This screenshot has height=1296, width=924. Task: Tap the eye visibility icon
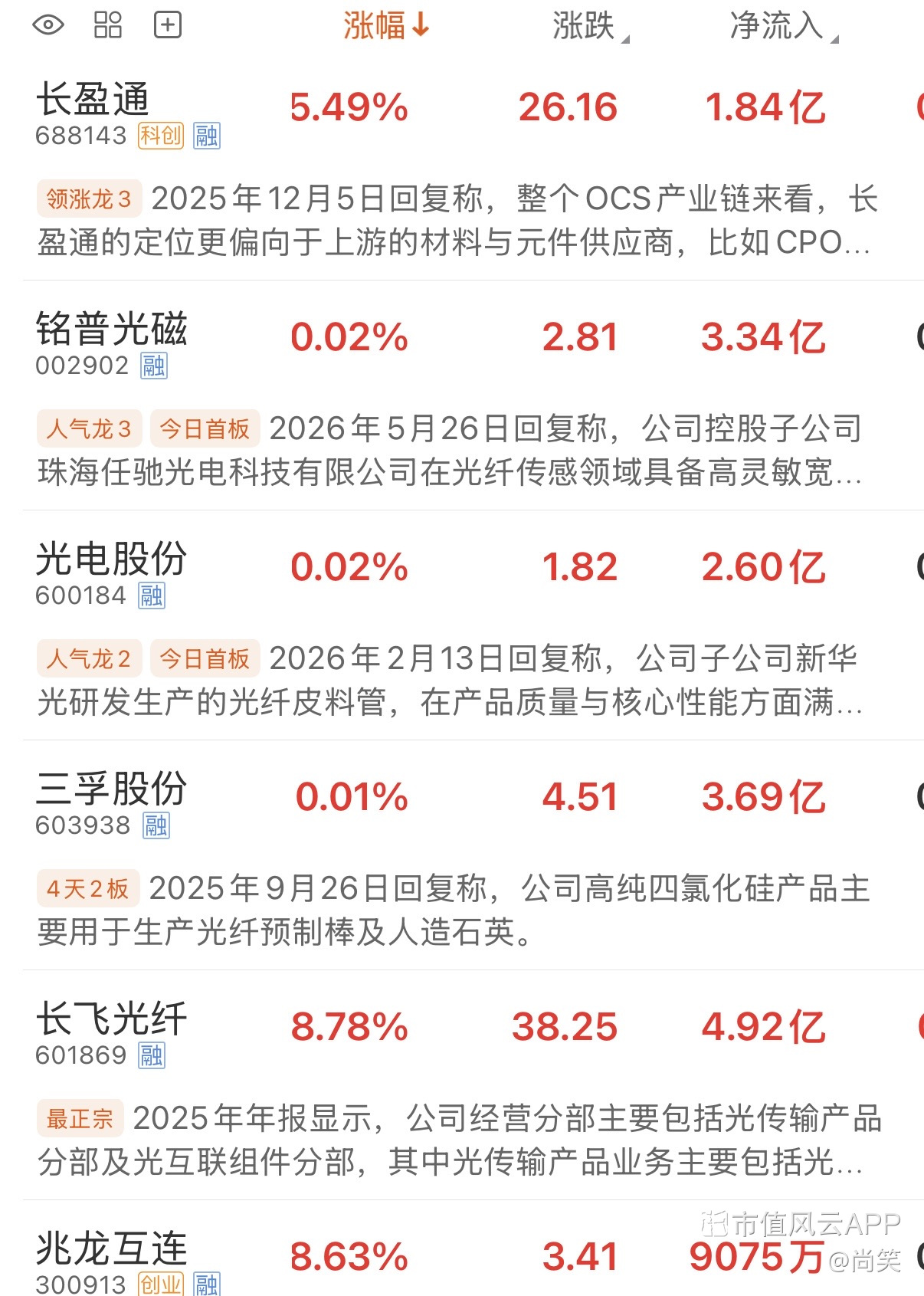(x=48, y=25)
